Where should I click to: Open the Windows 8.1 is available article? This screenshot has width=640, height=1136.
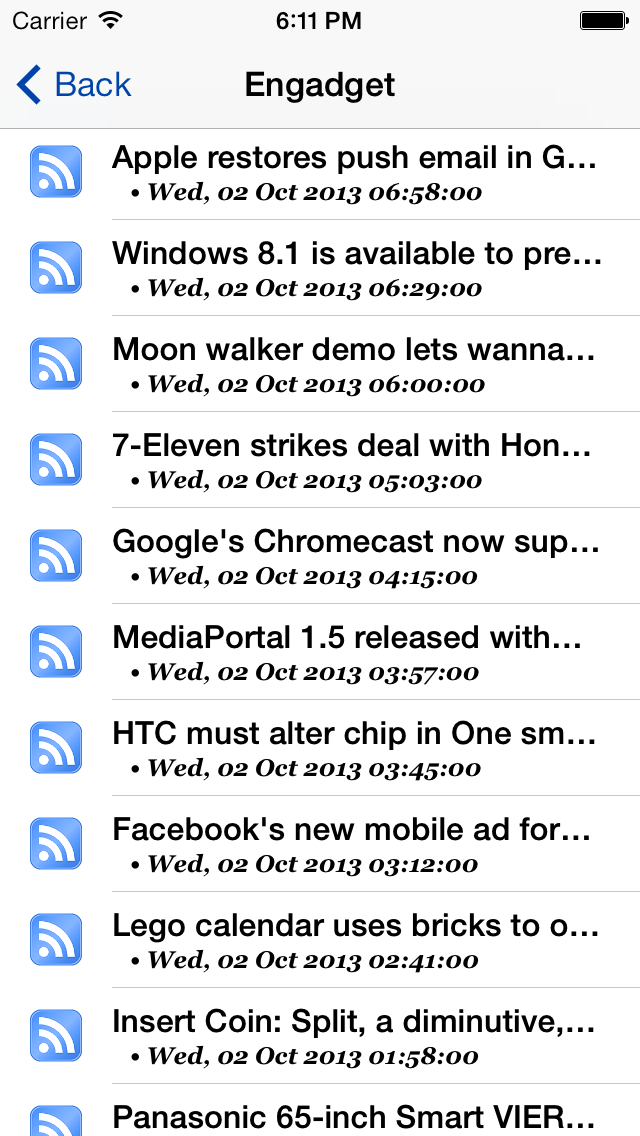(320, 267)
